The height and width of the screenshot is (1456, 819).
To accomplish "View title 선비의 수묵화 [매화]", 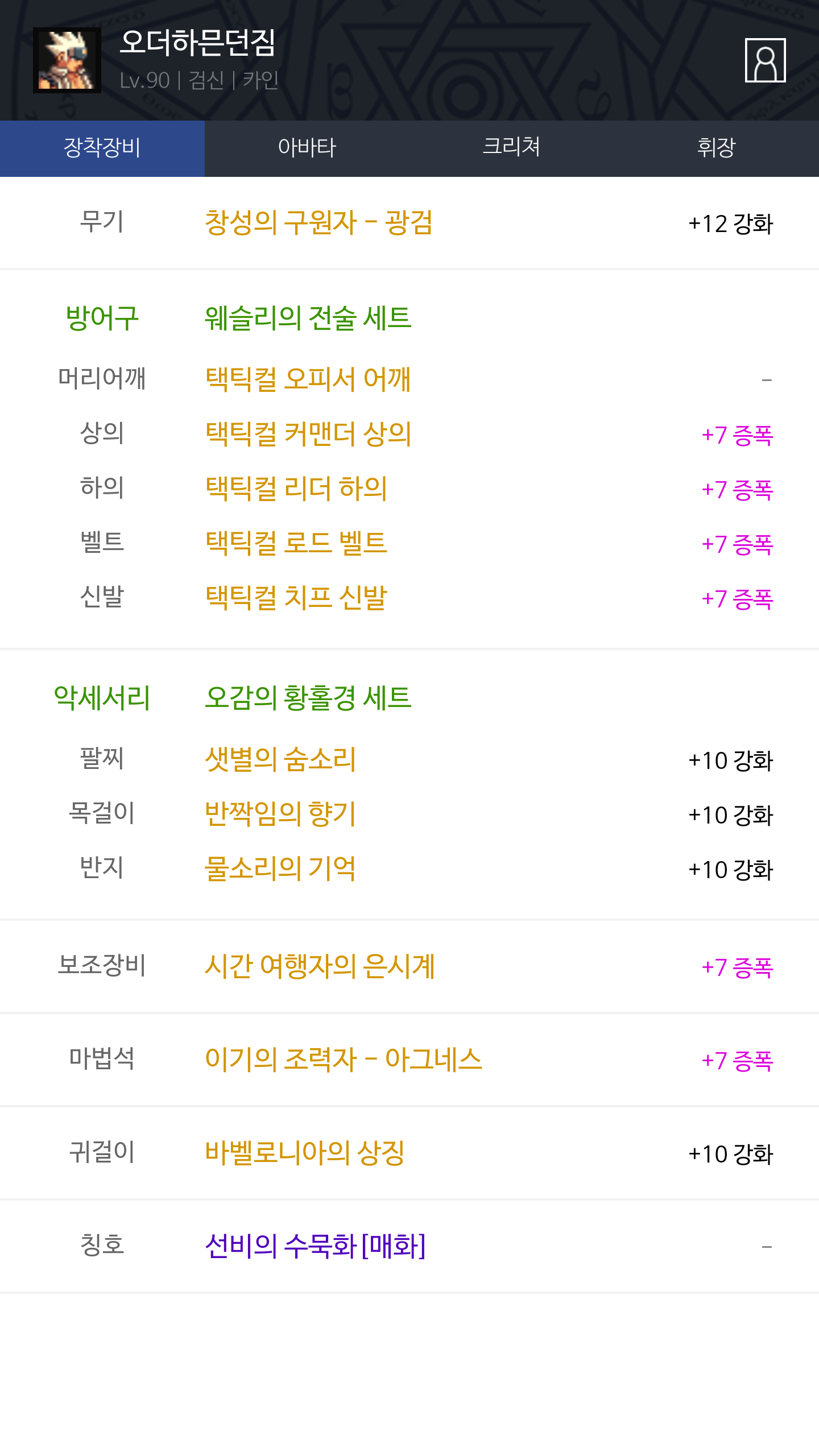I will pyautogui.click(x=315, y=1246).
